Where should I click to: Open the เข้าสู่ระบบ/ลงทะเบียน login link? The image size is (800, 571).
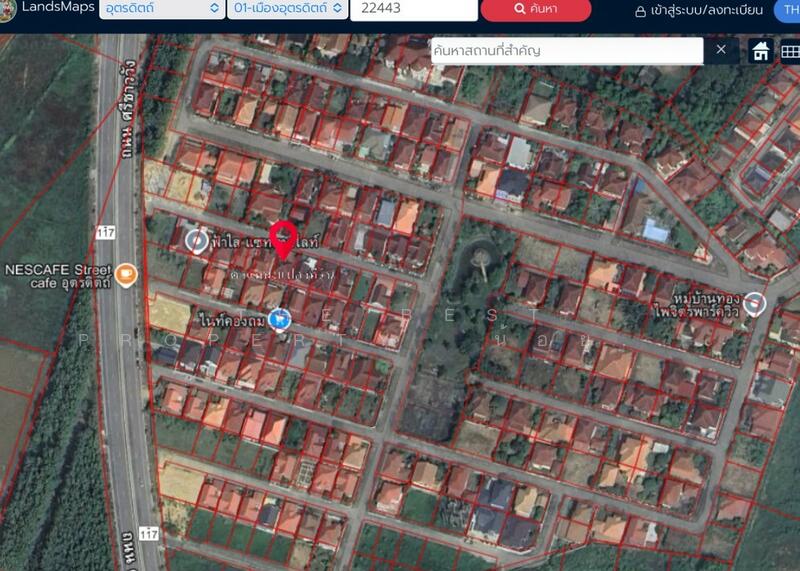click(699, 10)
